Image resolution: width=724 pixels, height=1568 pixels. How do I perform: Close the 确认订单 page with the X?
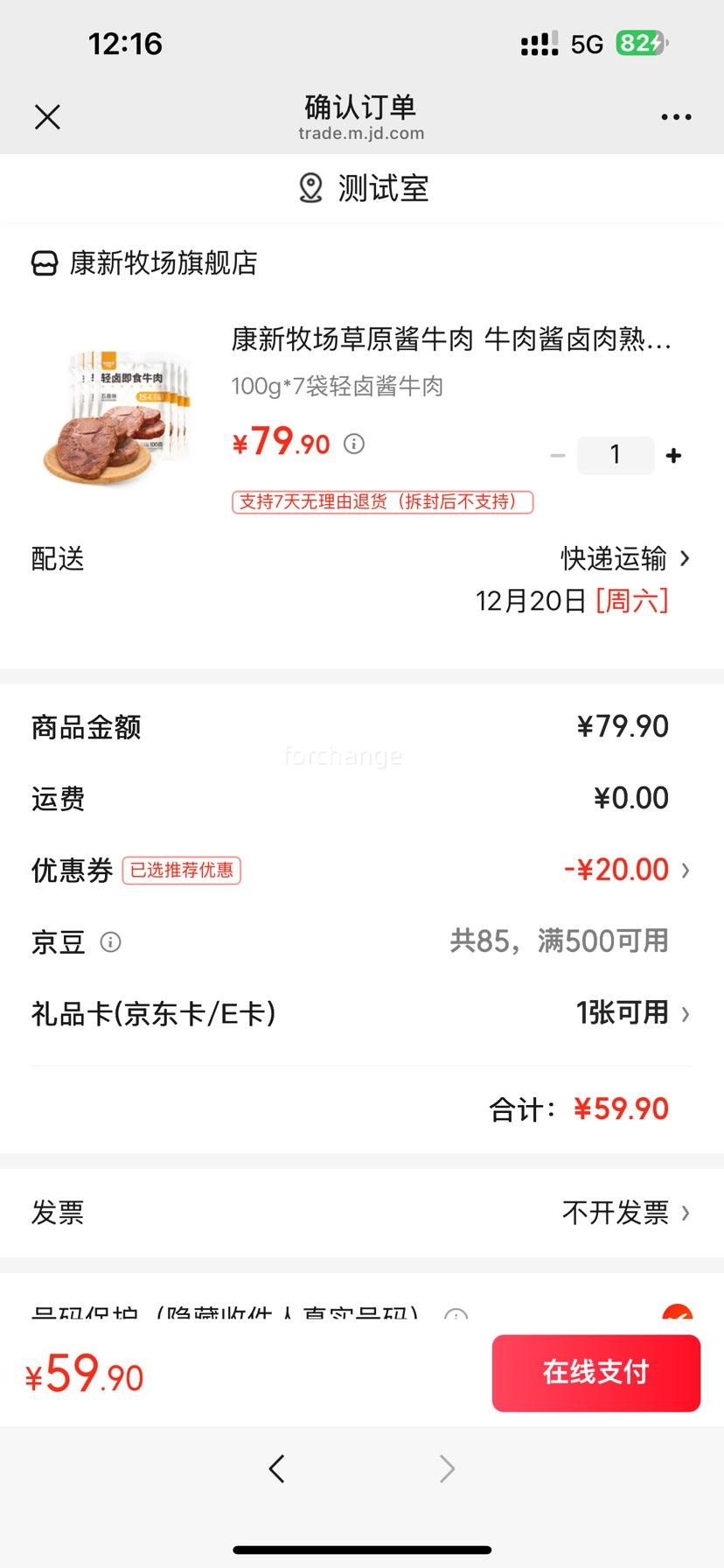(x=48, y=116)
